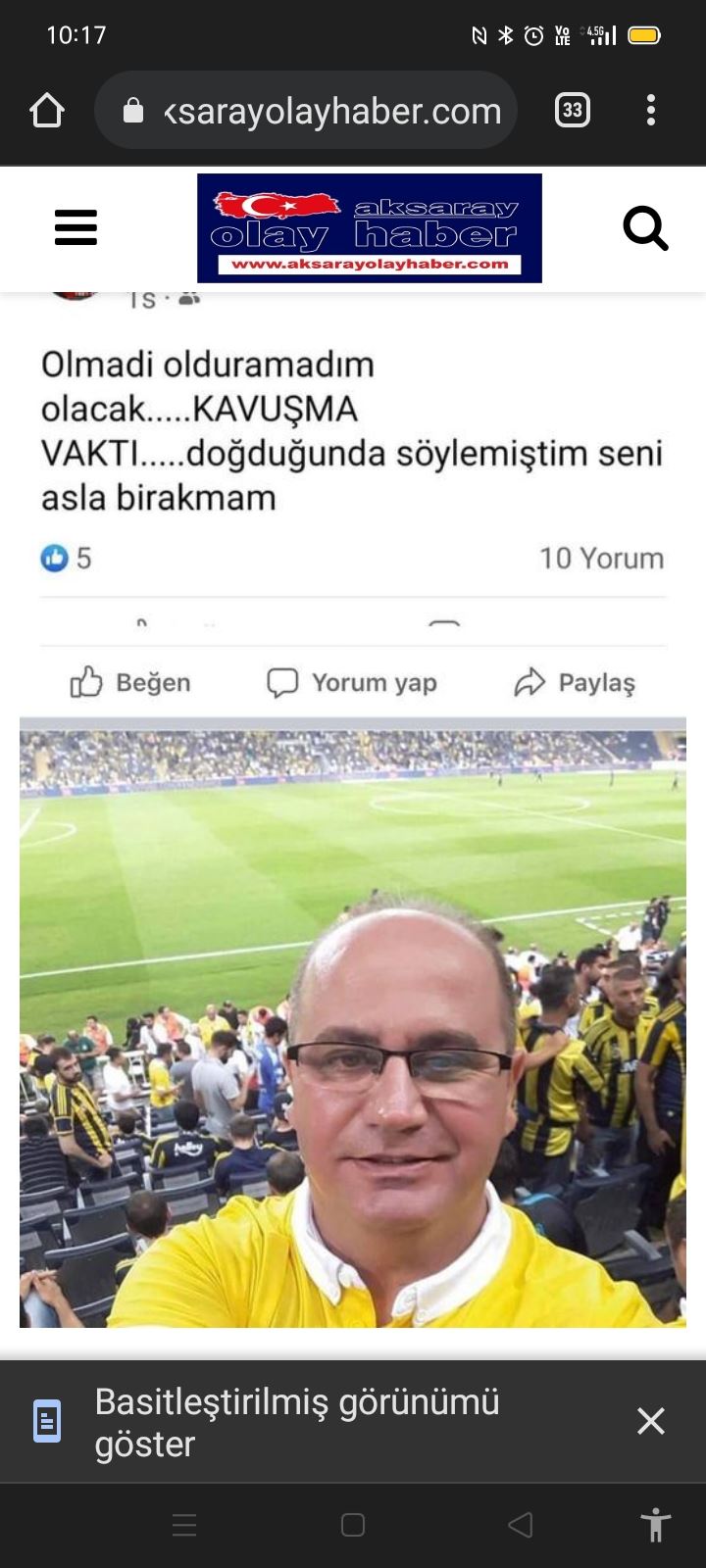Open the tab switcher showing 33 tabs
Viewport: 706px width, 1568px height.
pyautogui.click(x=573, y=111)
